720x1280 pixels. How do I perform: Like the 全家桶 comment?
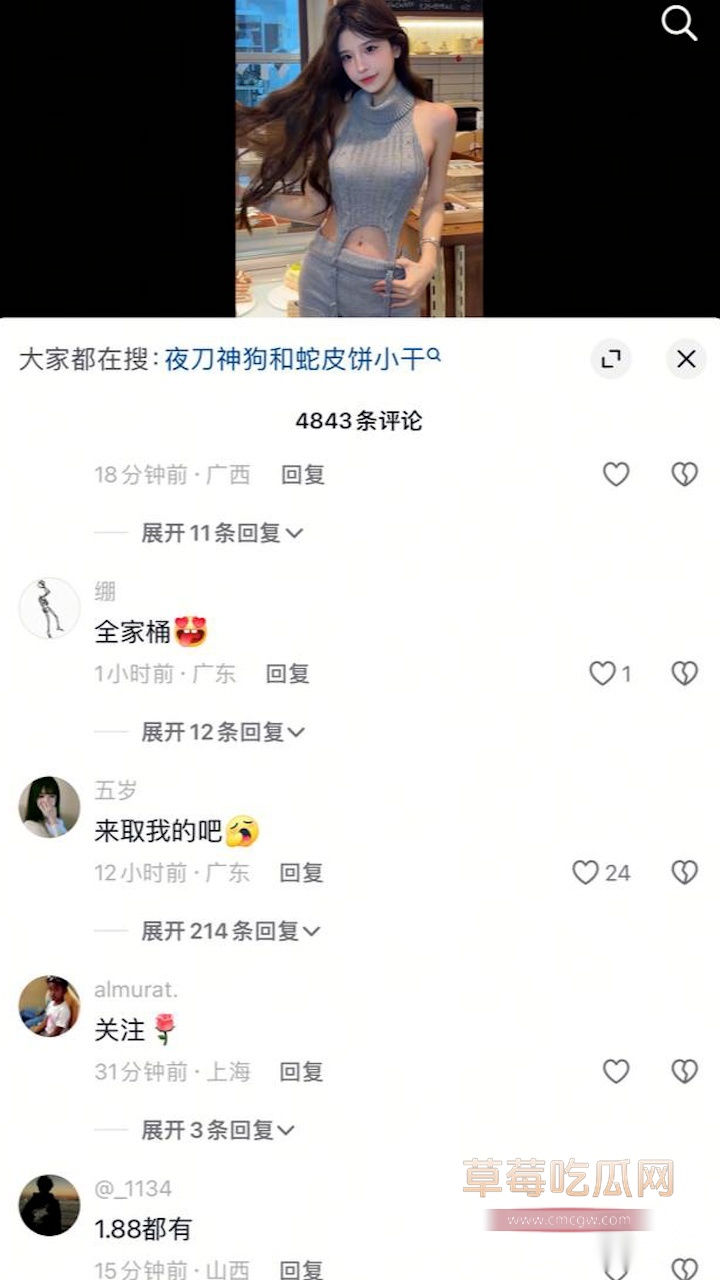pyautogui.click(x=603, y=674)
